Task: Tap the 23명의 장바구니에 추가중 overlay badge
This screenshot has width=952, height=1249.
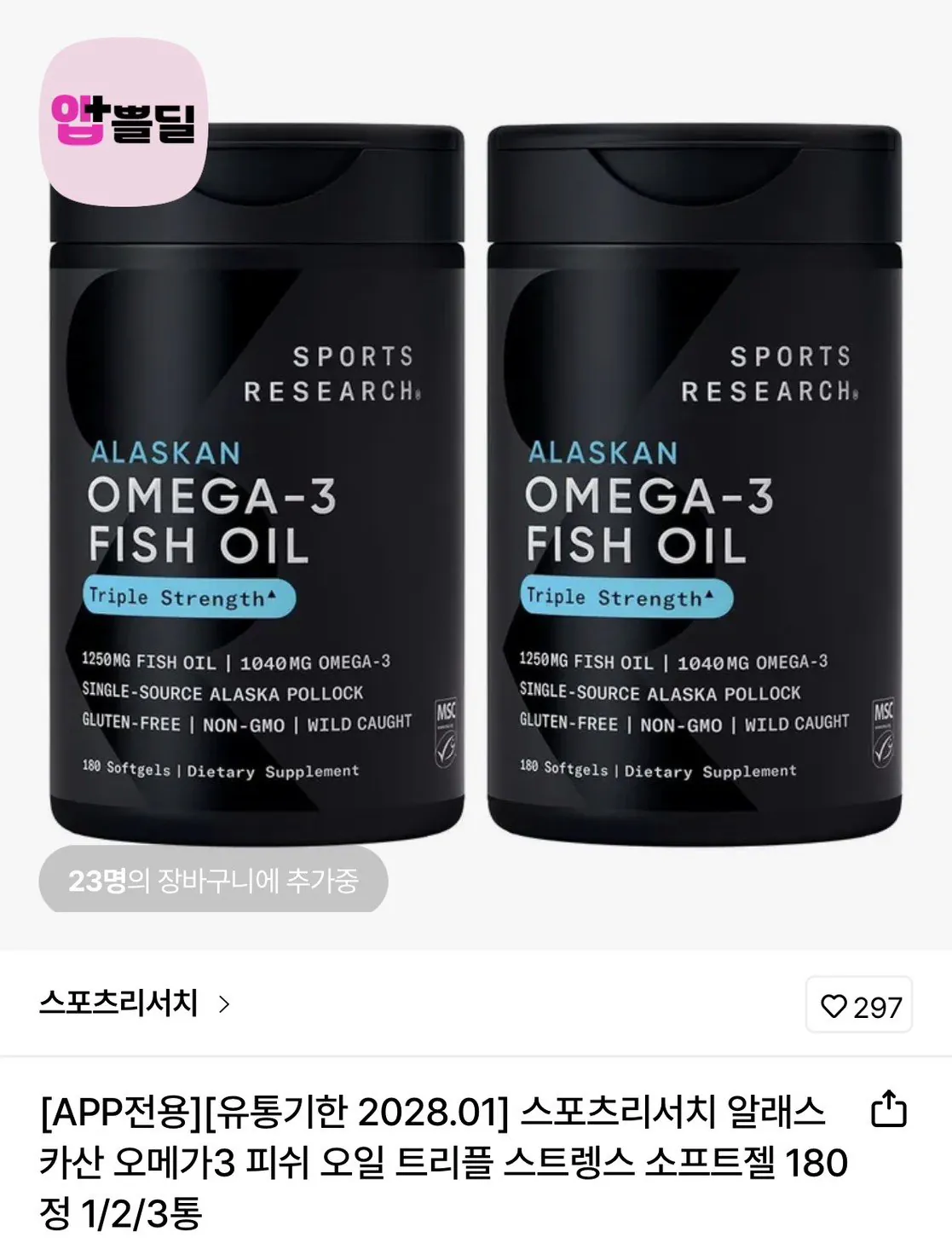Action: tap(214, 882)
